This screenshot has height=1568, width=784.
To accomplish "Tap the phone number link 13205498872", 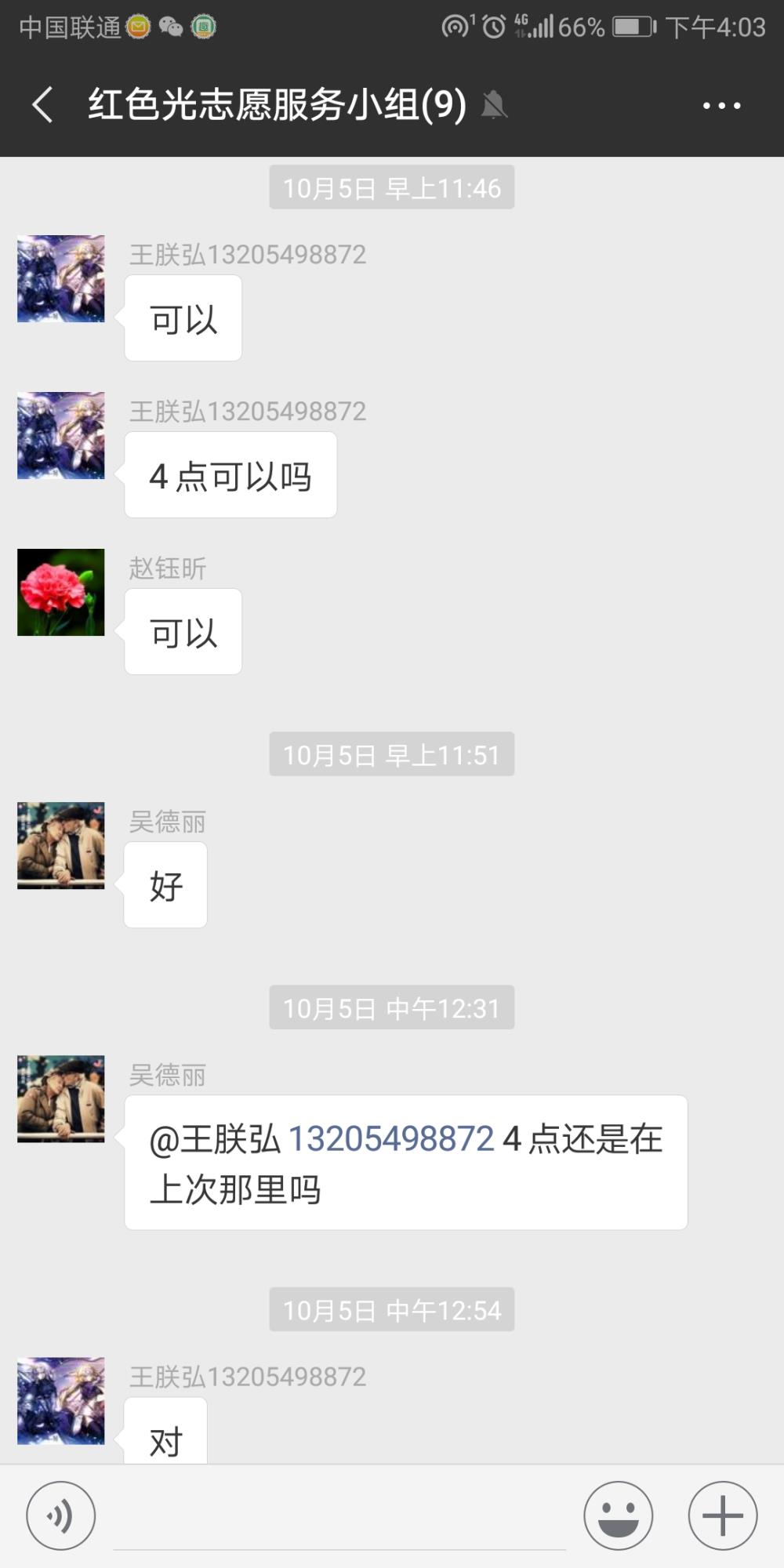I will pyautogui.click(x=391, y=1138).
